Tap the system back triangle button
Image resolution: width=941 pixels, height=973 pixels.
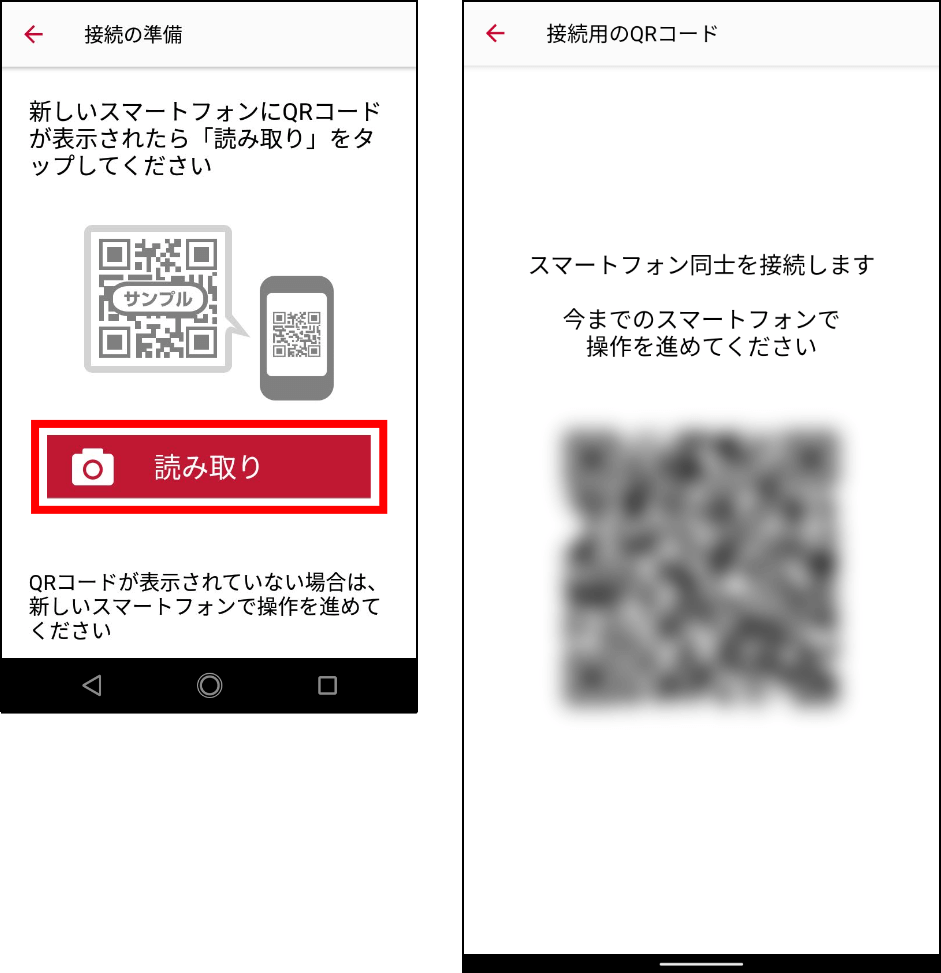point(92,685)
